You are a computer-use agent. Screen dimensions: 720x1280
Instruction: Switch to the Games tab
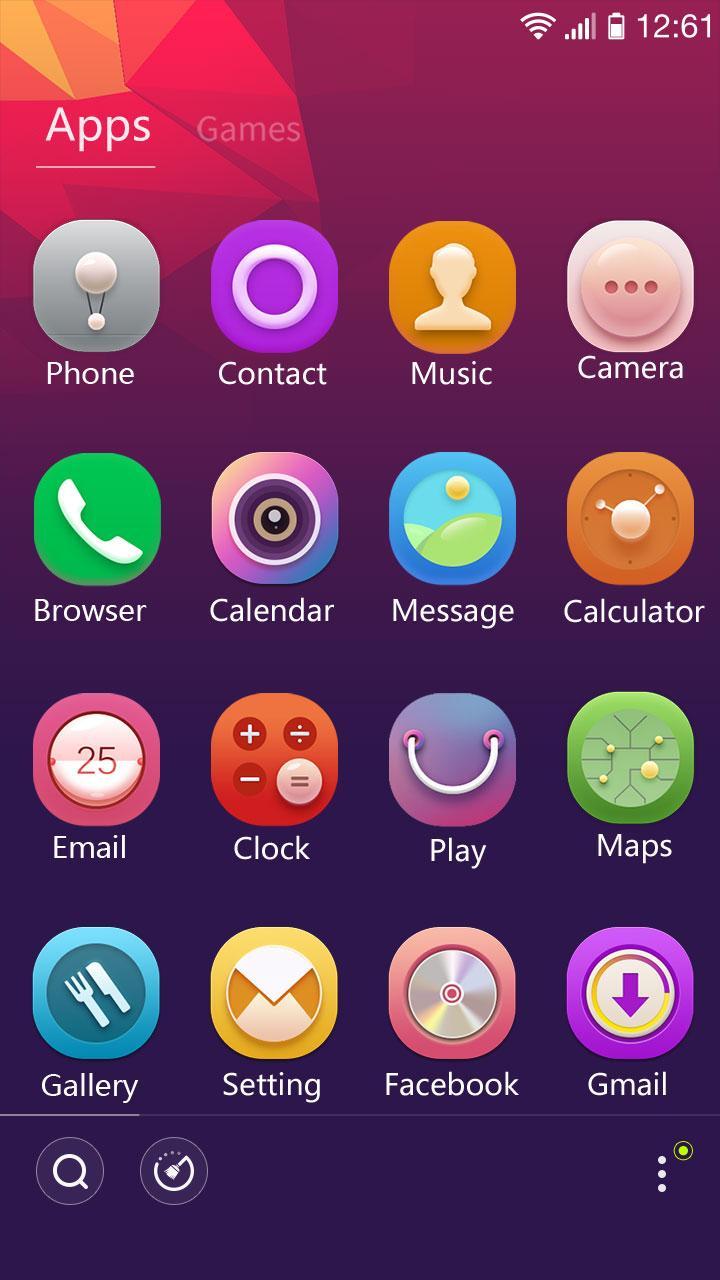point(246,128)
